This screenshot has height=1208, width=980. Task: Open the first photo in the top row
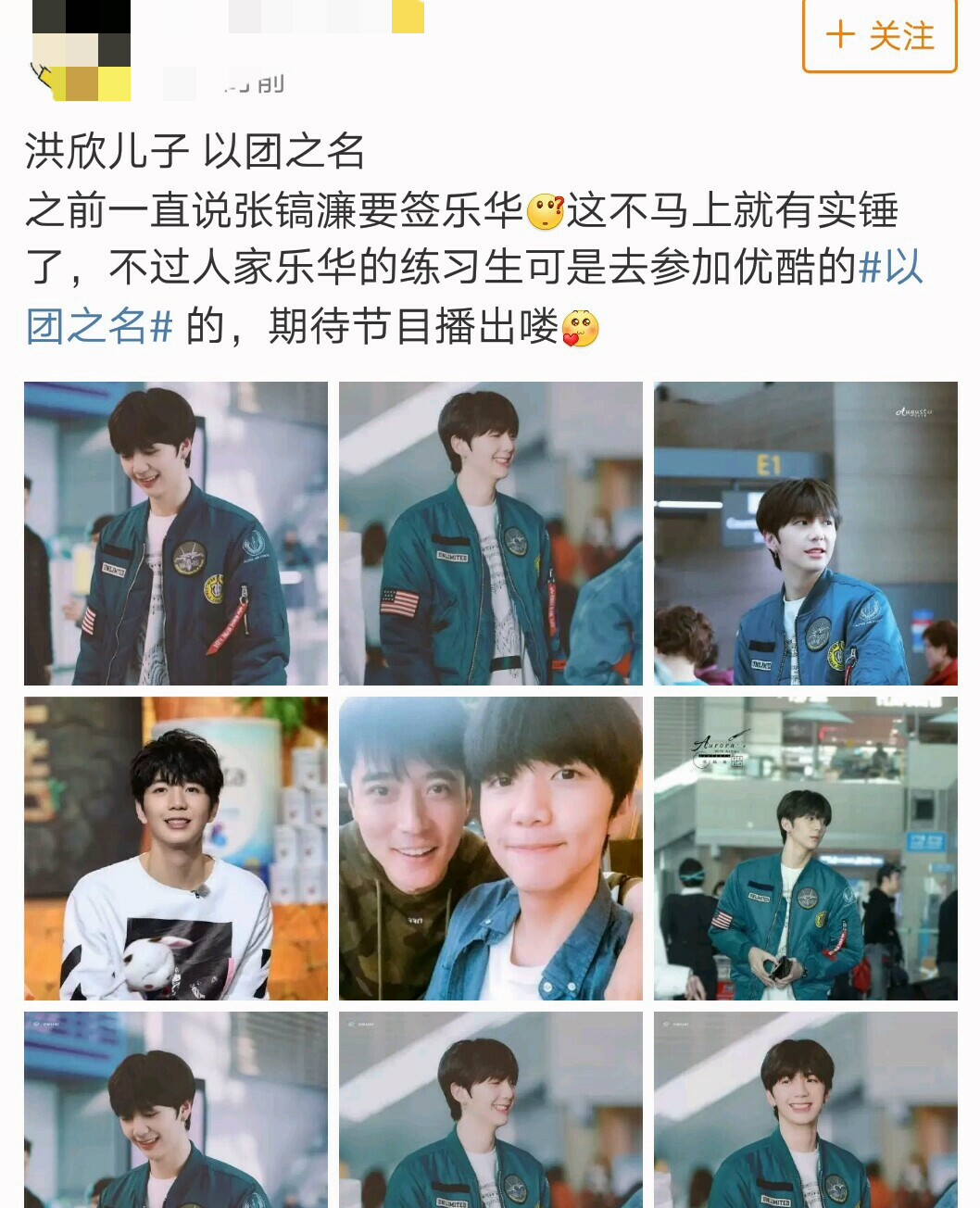tap(176, 534)
